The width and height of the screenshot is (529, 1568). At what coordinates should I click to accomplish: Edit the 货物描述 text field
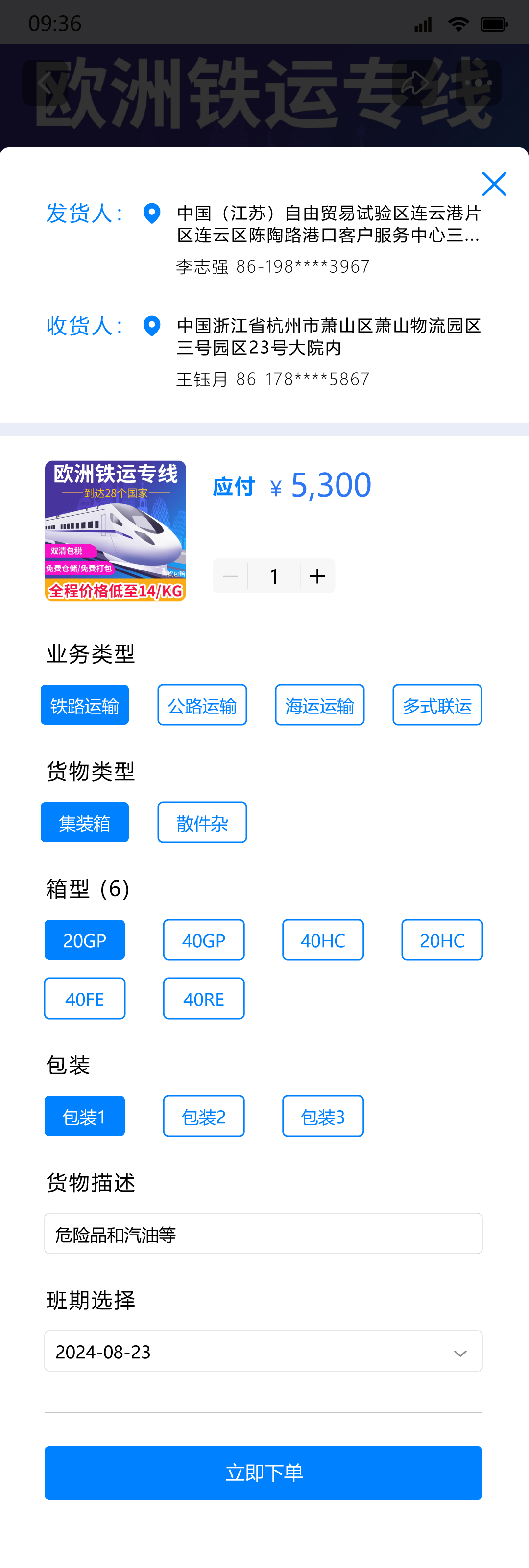point(264,1234)
